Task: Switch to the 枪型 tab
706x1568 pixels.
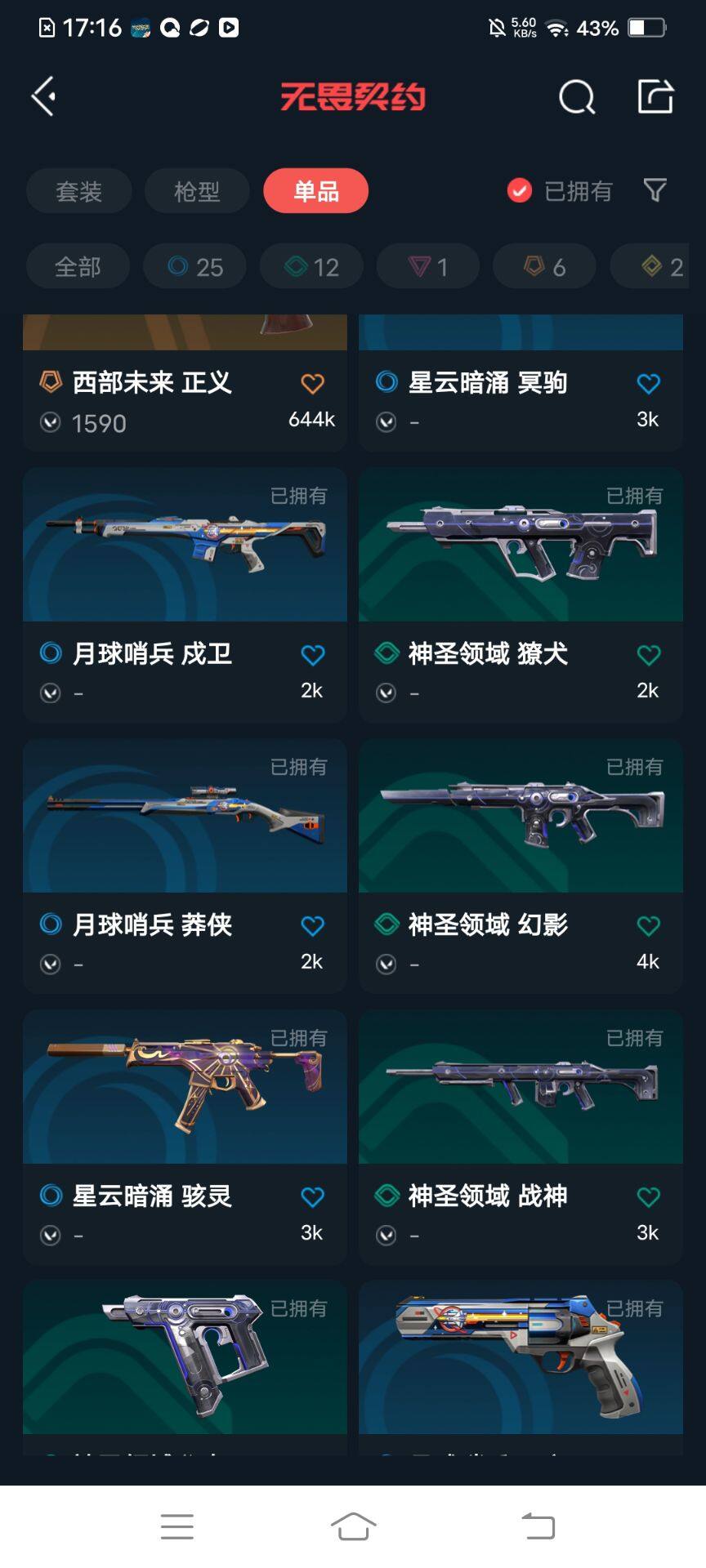Action: [197, 191]
